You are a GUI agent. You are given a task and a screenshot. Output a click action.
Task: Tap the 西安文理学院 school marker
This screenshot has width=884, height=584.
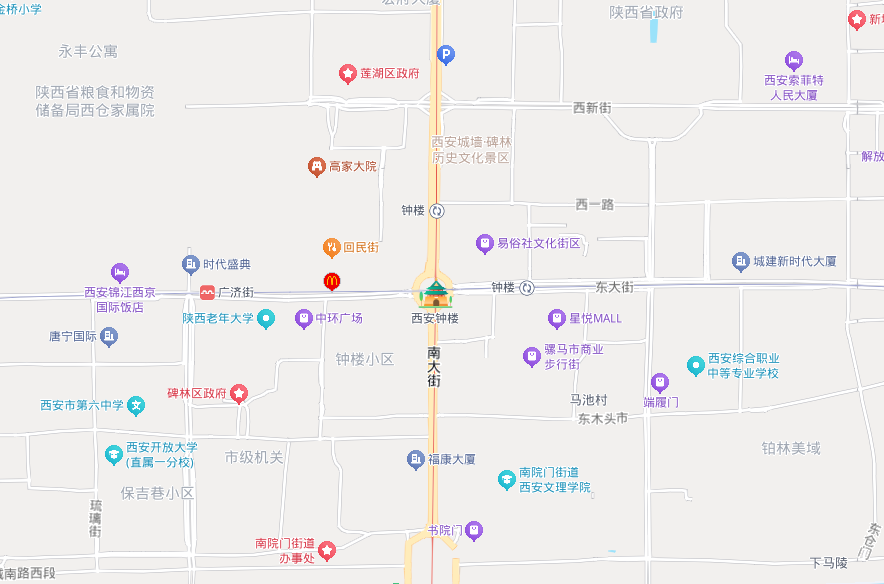click(x=507, y=480)
